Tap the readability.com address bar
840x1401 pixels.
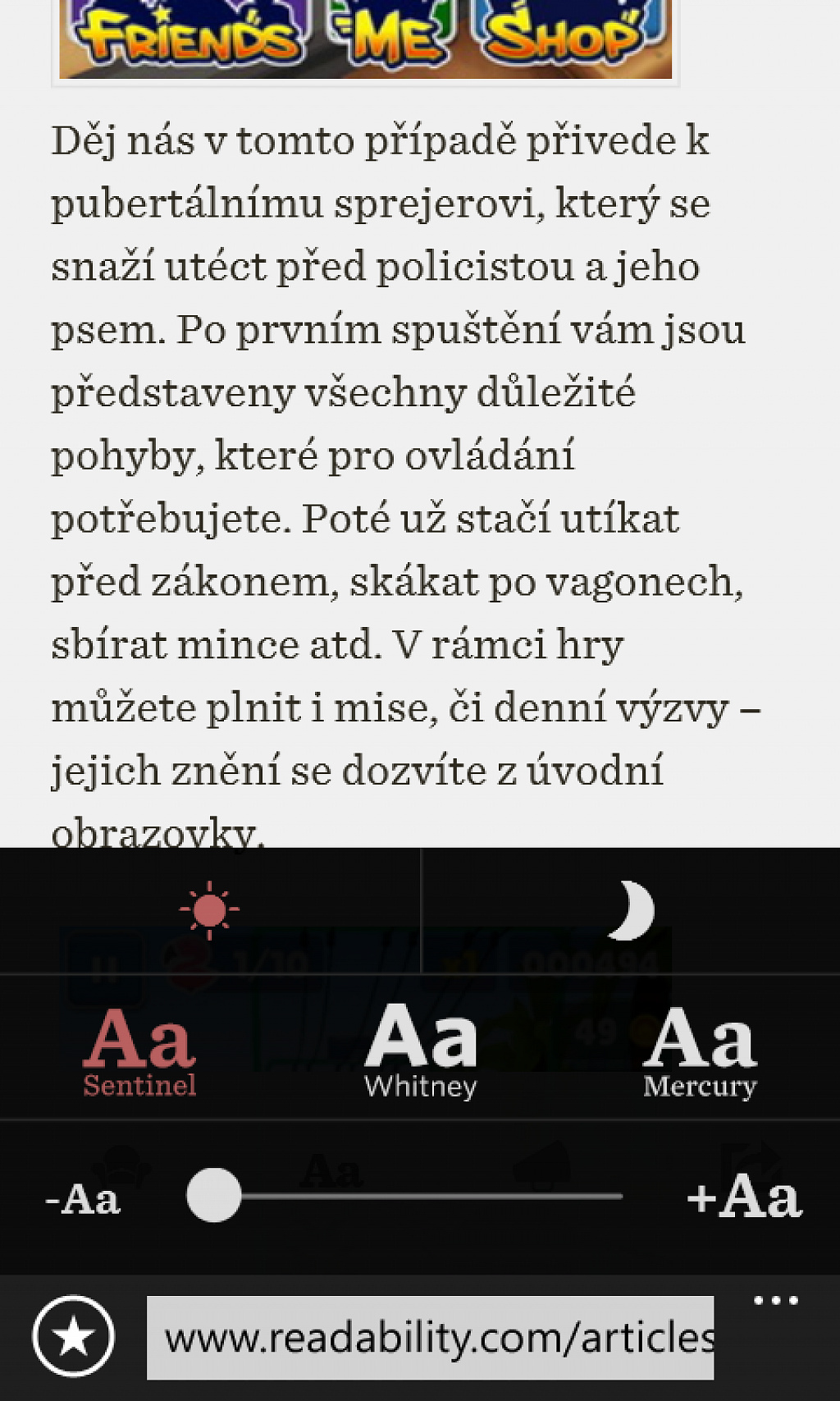pyautogui.click(x=431, y=1338)
